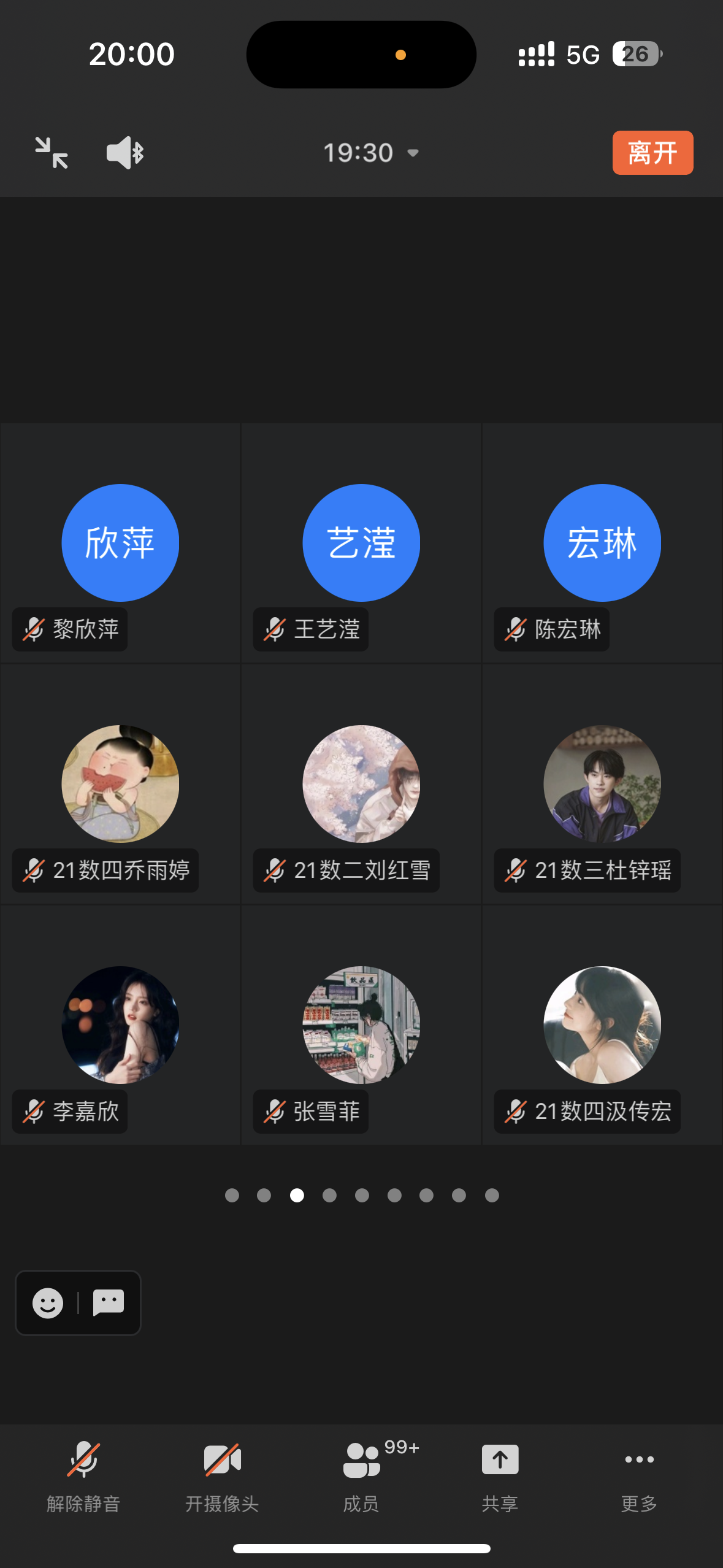The image size is (723, 1568).
Task: Select participant tile 王艺滢
Action: [x=361, y=544]
